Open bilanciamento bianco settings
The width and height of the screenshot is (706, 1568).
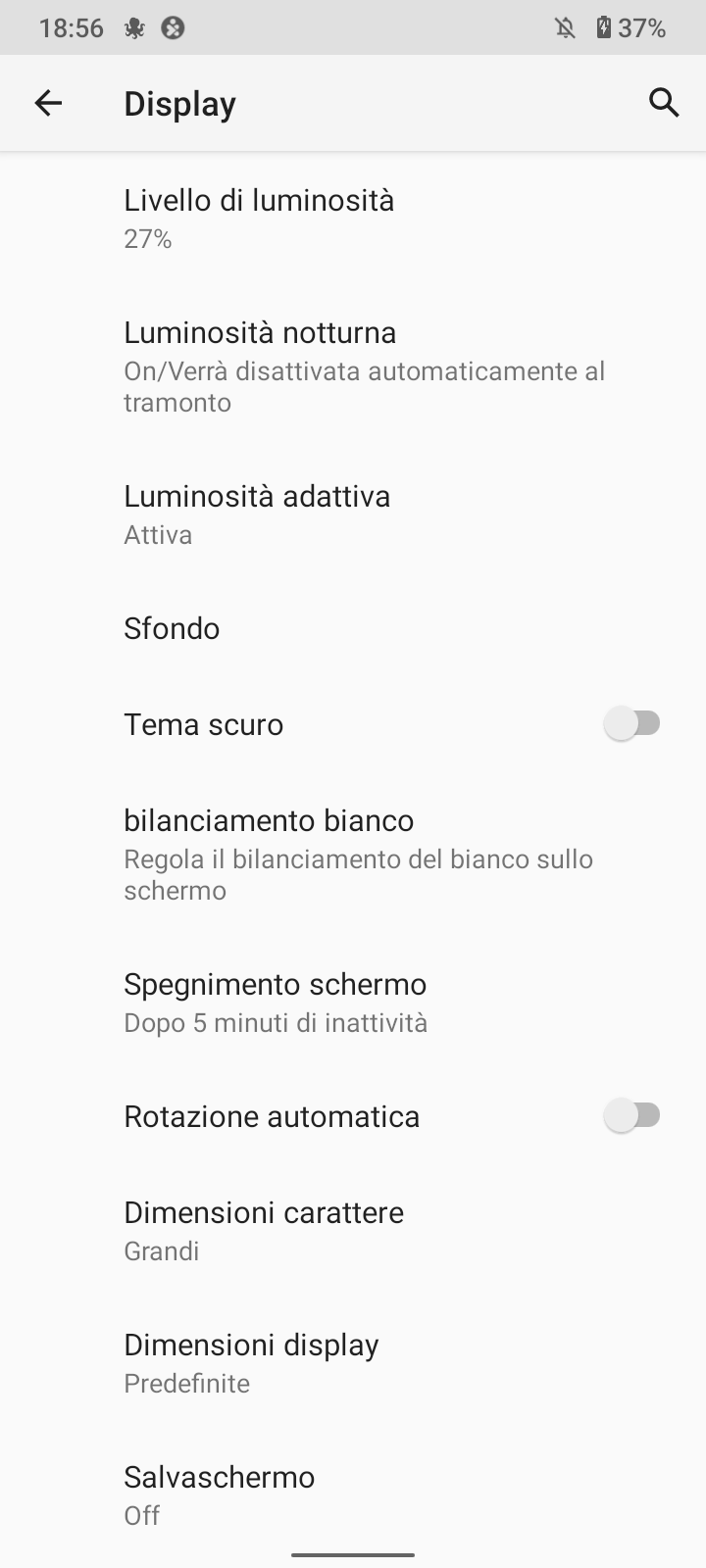pos(353,855)
